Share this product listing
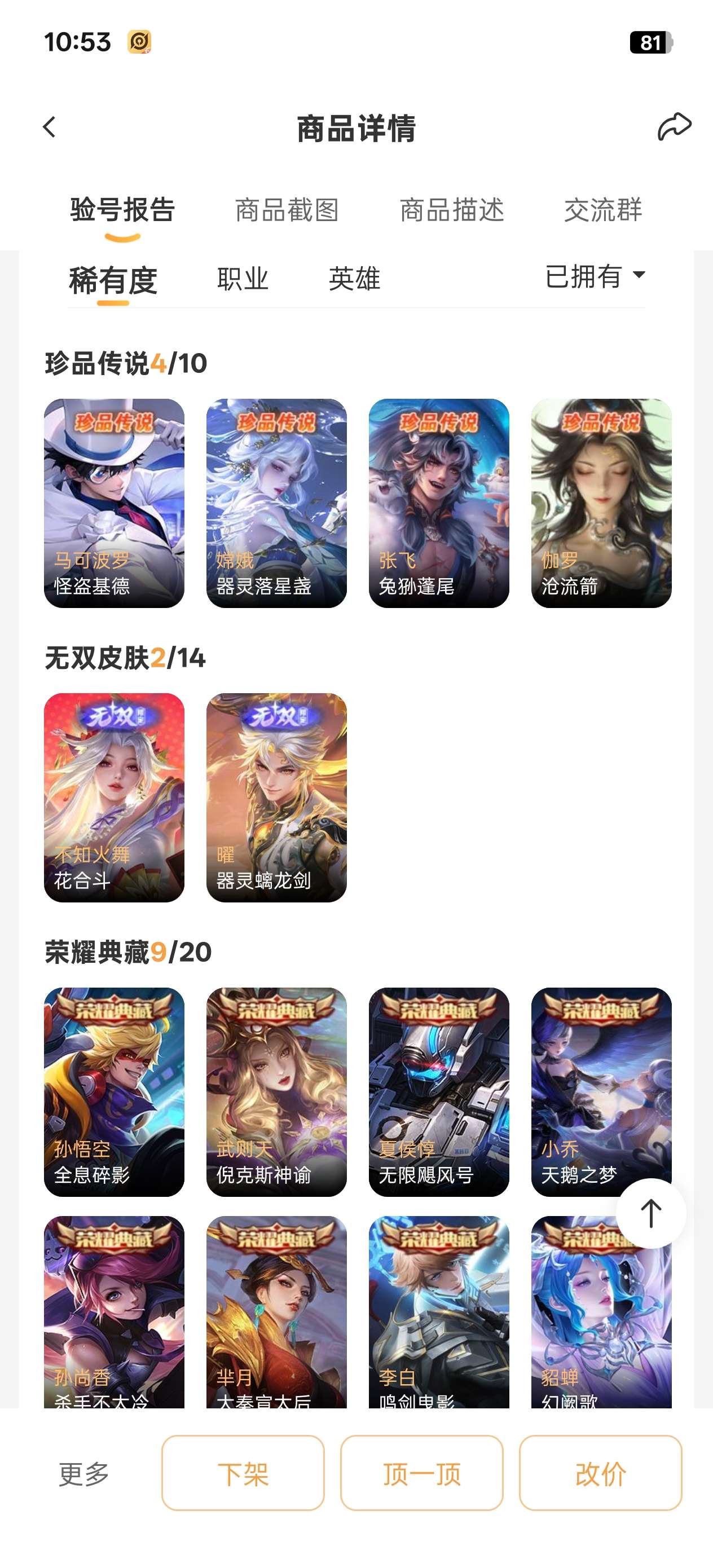This screenshot has height=1568, width=713. point(674,126)
